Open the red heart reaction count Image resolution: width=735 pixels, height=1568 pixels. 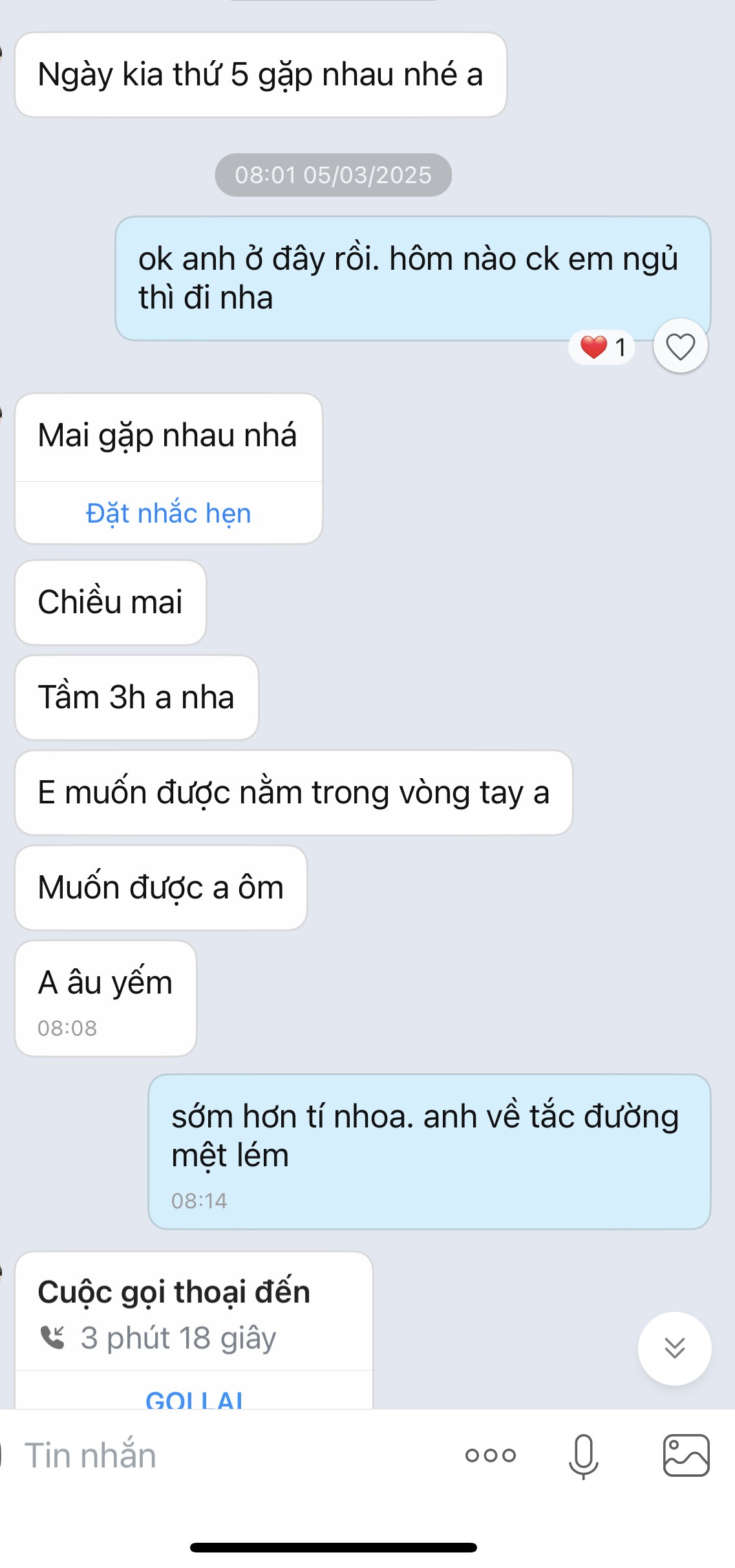pyautogui.click(x=602, y=347)
